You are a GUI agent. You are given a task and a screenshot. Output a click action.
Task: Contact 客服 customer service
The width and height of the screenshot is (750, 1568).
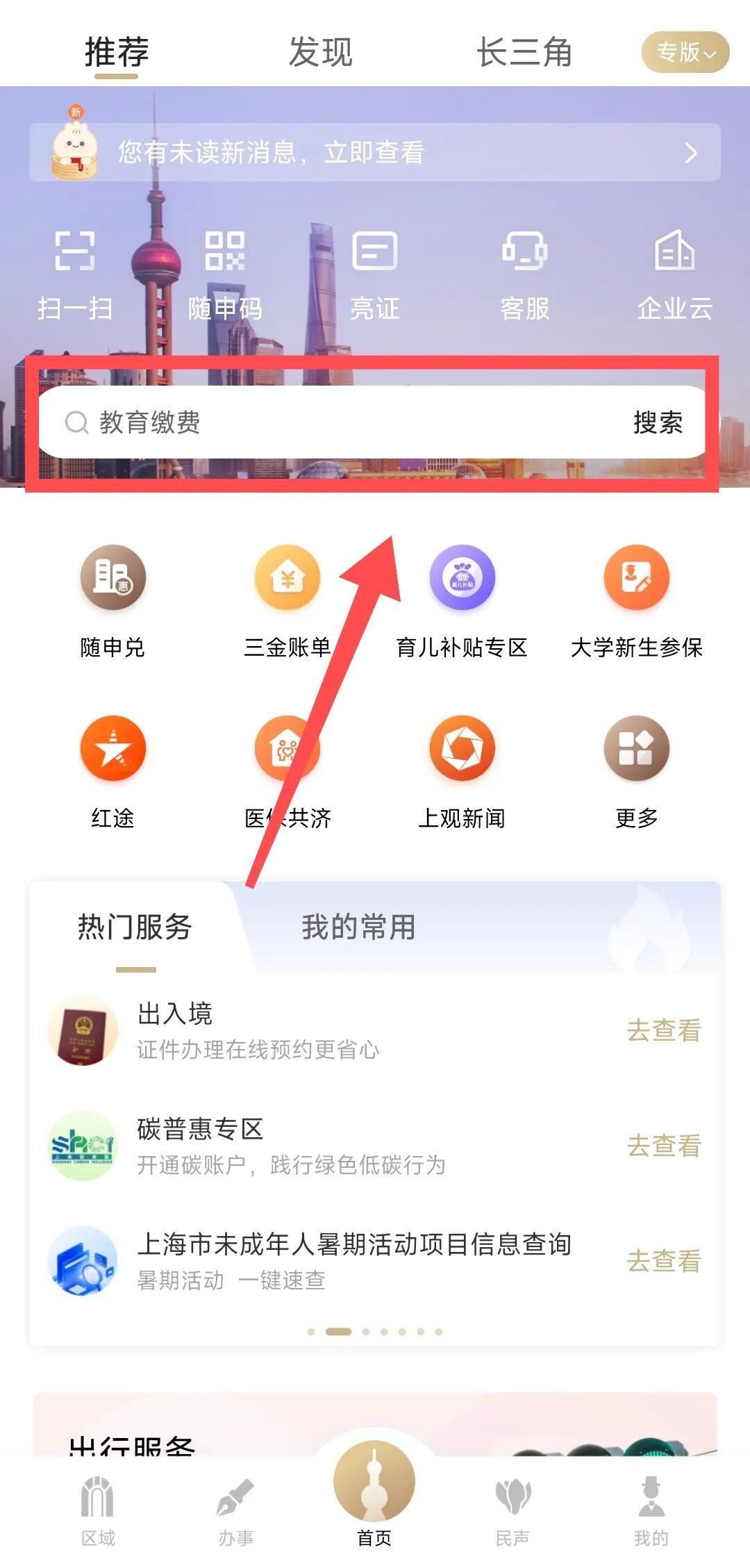[x=525, y=274]
